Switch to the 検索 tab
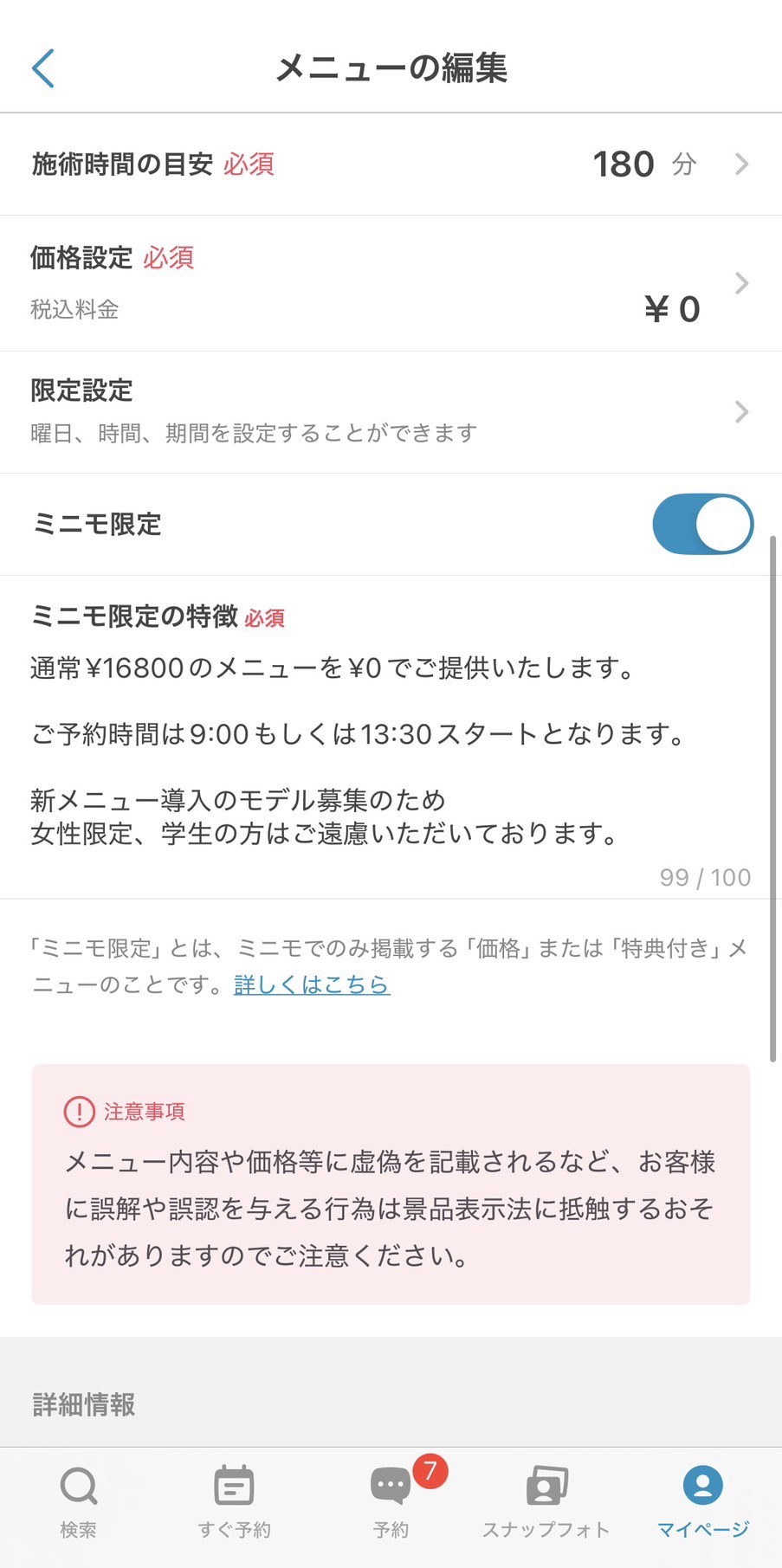 tap(78, 1502)
